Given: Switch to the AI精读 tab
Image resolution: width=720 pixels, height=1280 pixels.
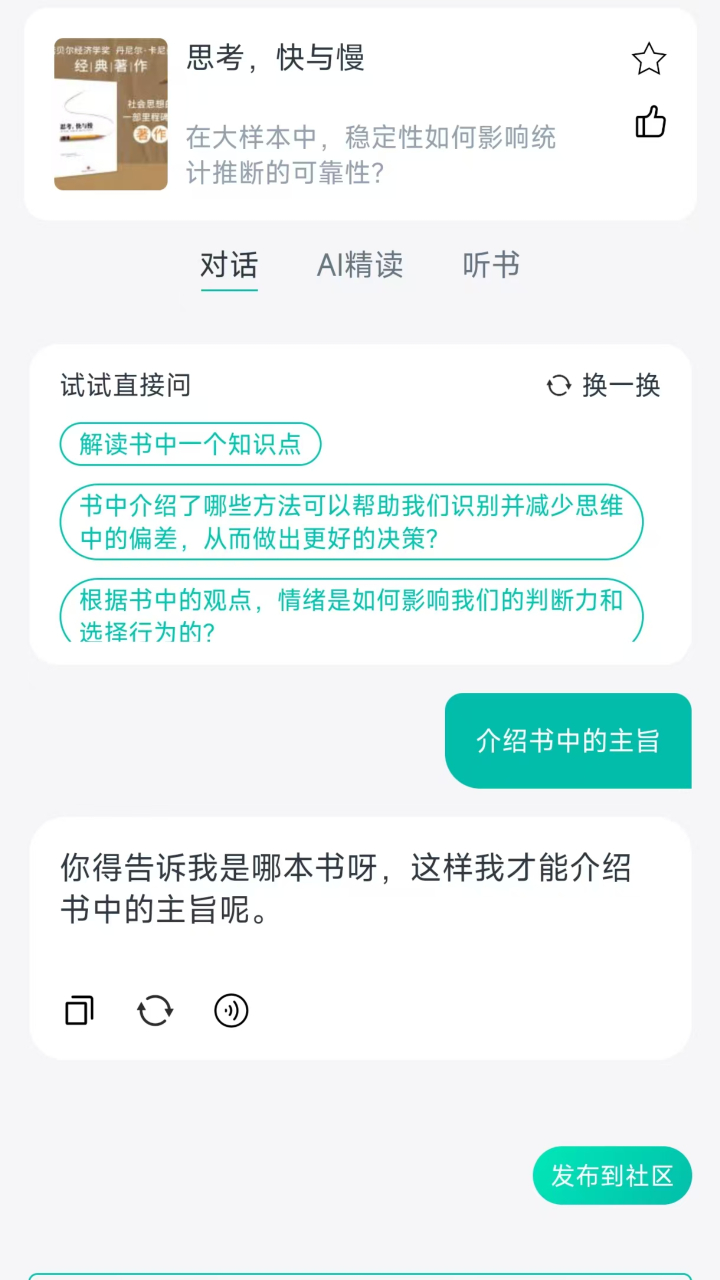Looking at the screenshot, I should click(x=360, y=265).
